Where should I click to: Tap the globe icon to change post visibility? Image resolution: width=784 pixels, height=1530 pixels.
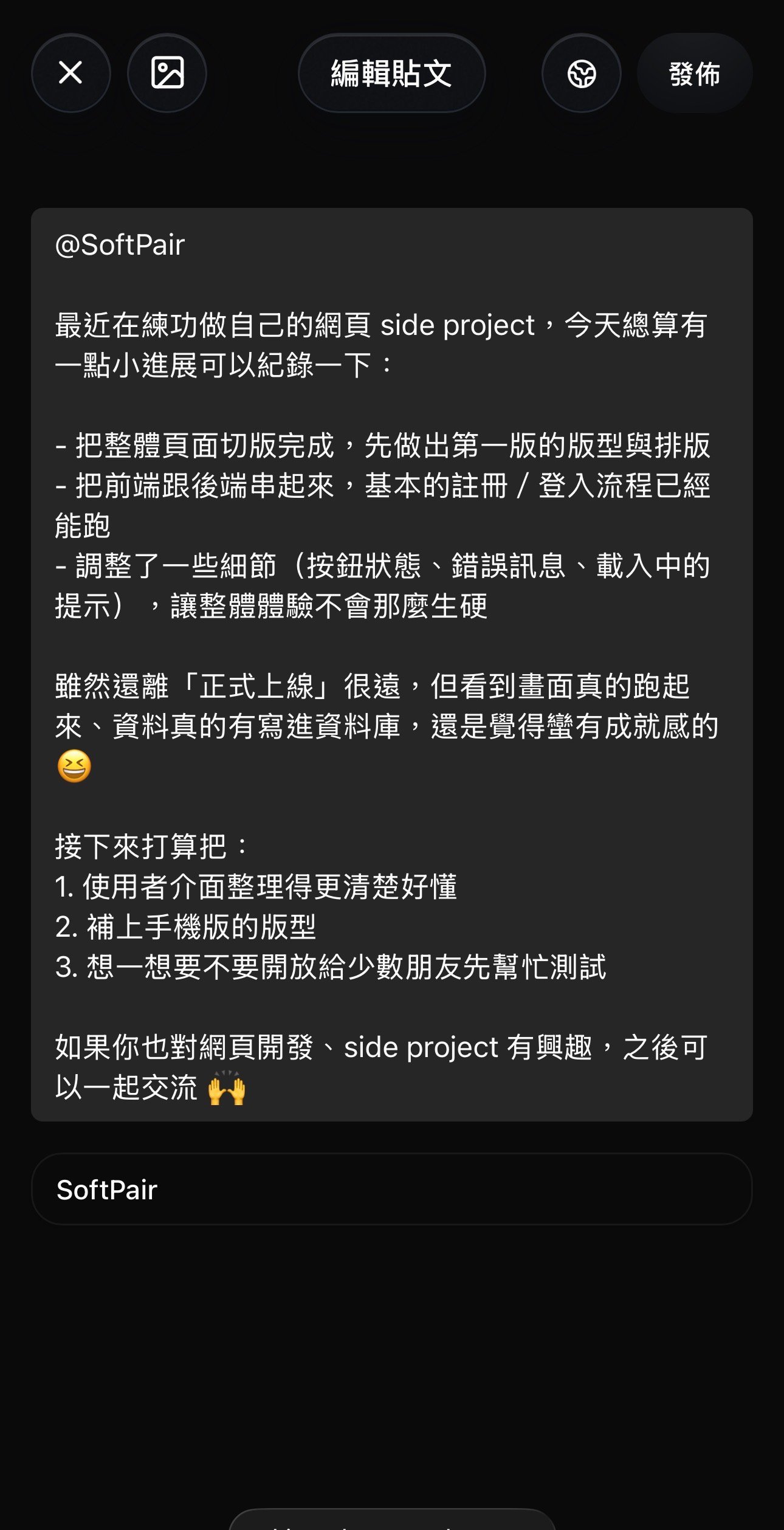[580, 73]
